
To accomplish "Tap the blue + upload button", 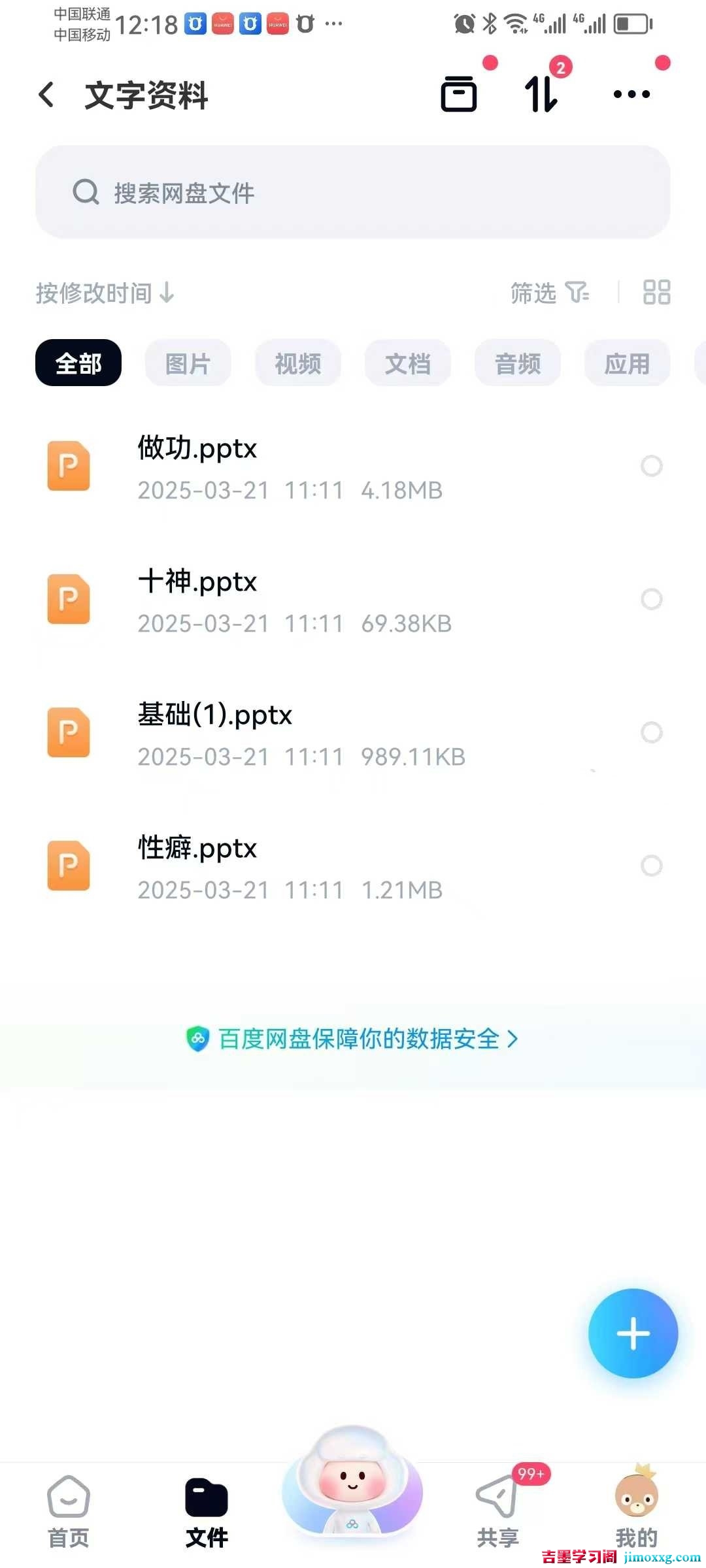I will click(632, 1334).
